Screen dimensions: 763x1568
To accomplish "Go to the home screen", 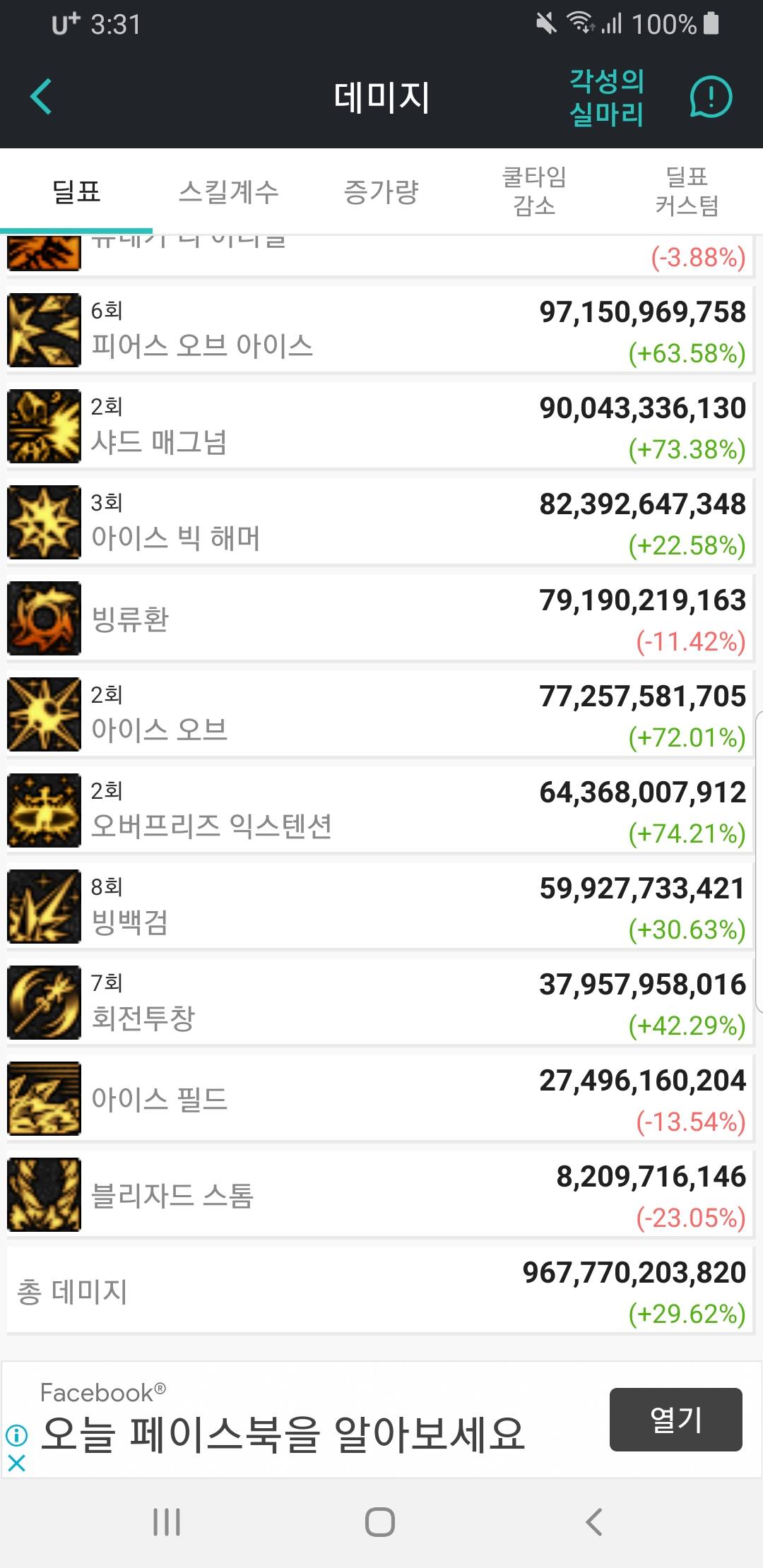I will tap(380, 1522).
